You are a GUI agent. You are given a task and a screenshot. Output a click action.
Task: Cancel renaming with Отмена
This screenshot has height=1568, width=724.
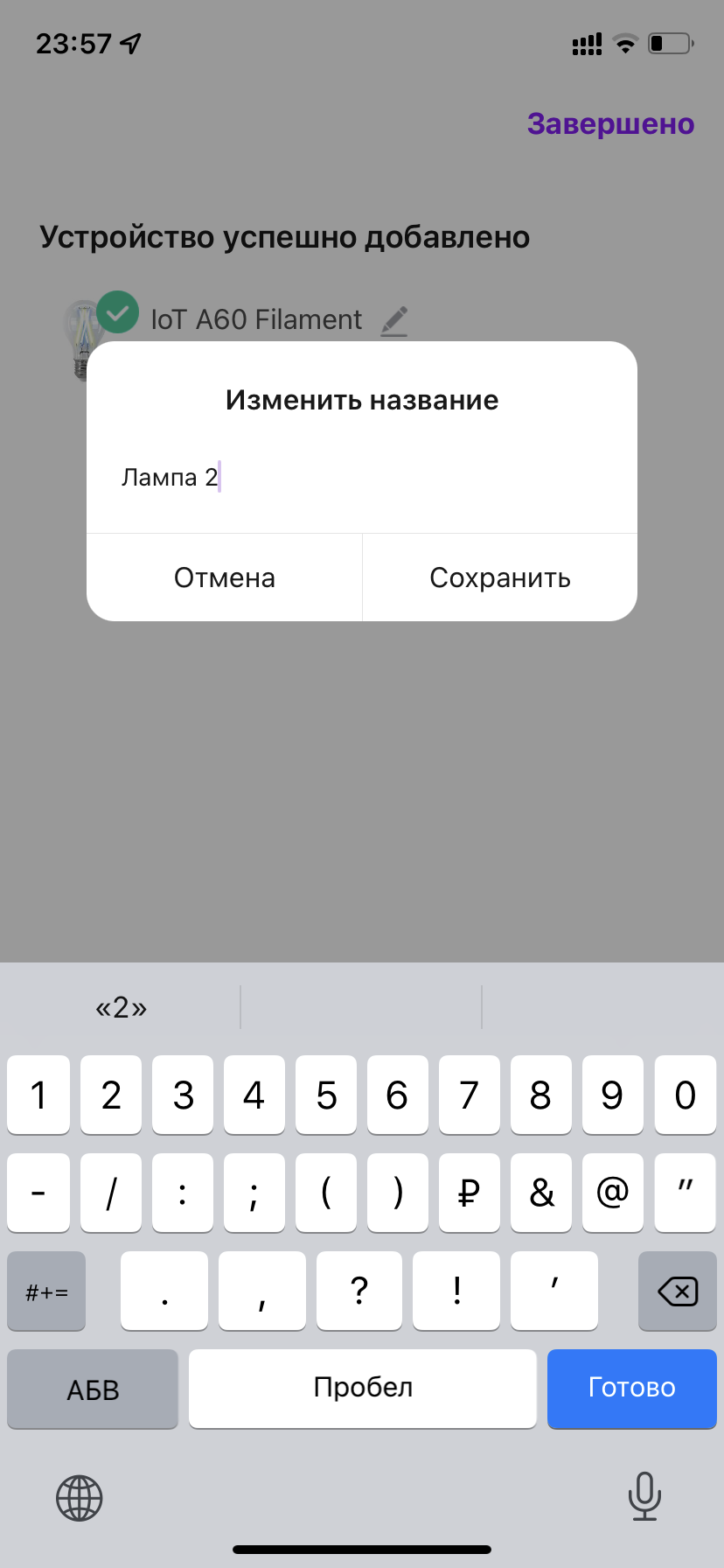pyautogui.click(x=225, y=577)
